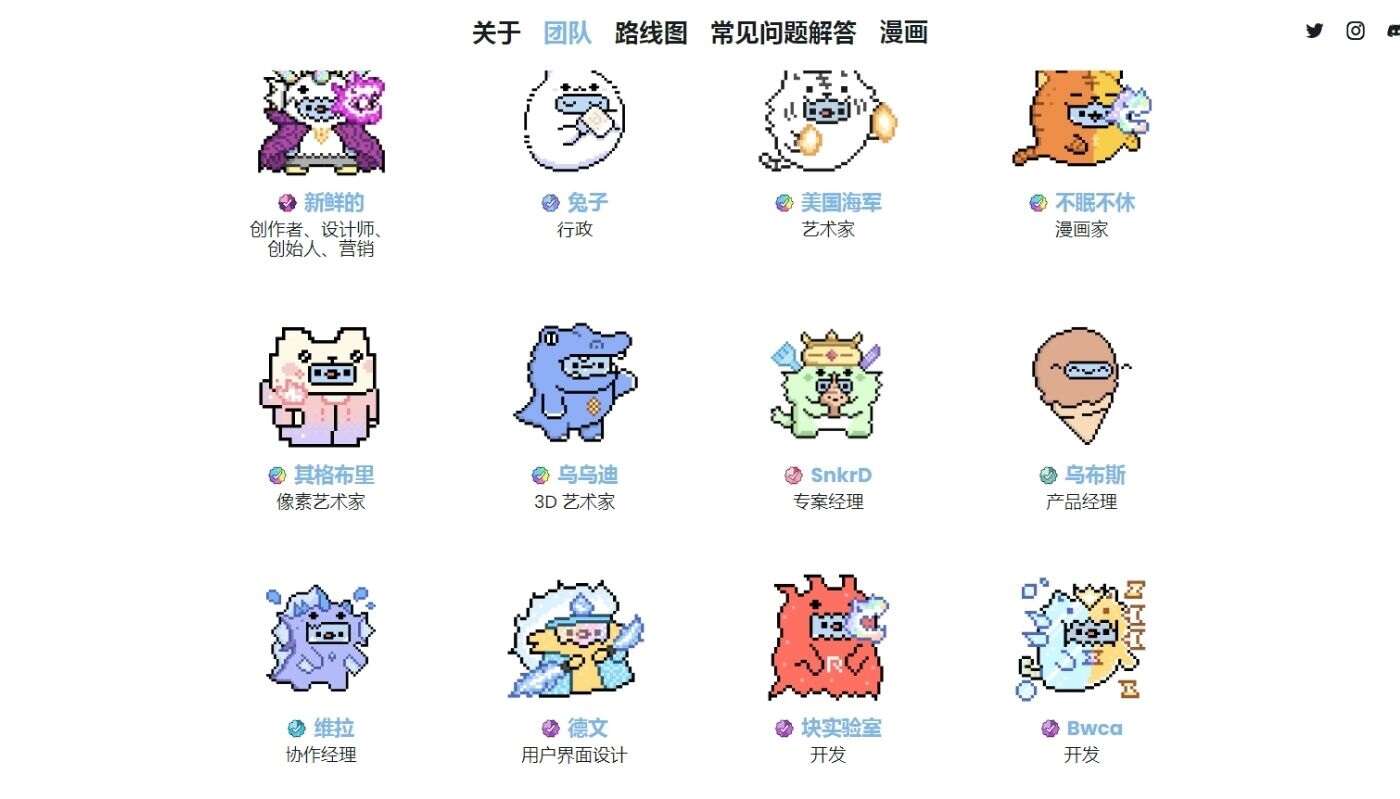Open the Instagram icon link

point(1355,31)
